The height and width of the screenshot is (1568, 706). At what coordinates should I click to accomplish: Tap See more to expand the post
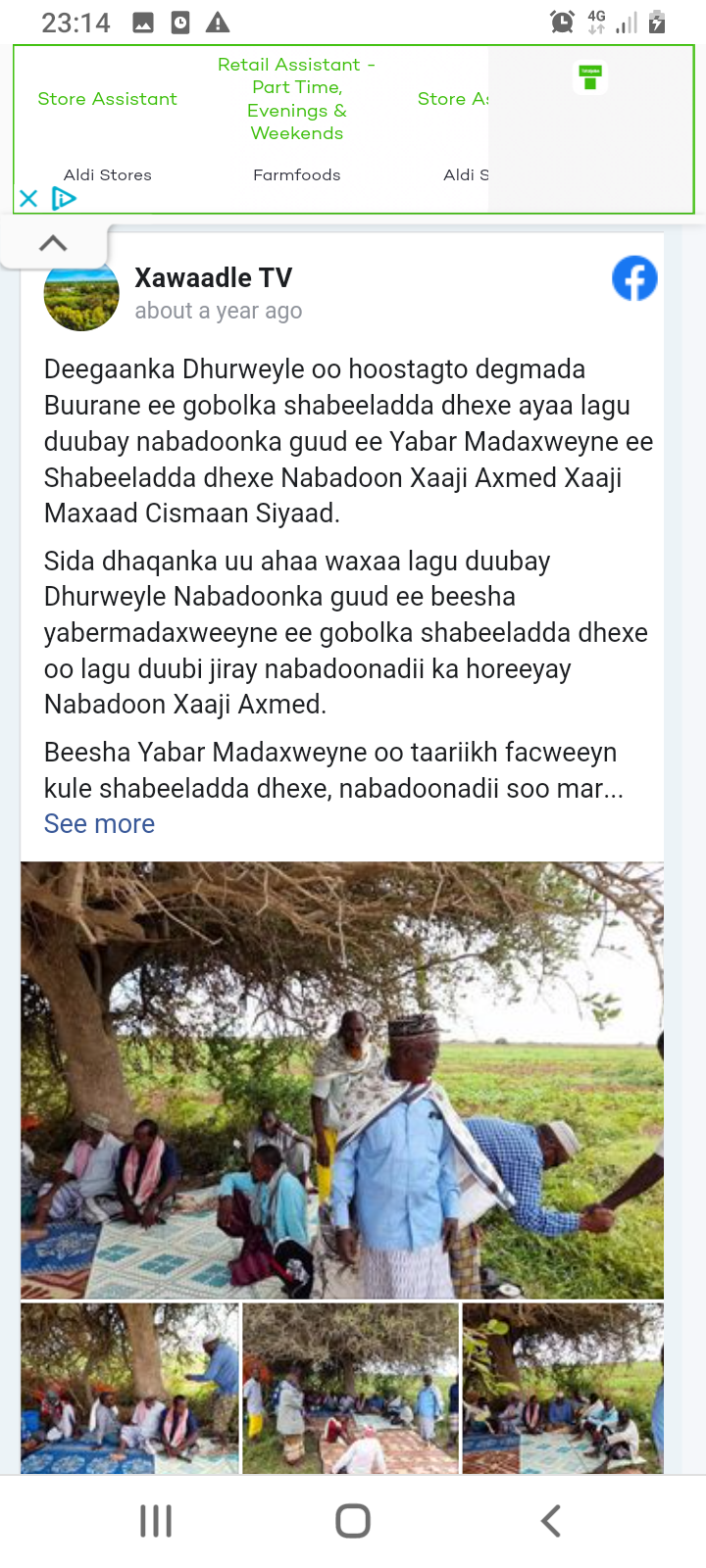[x=99, y=824]
